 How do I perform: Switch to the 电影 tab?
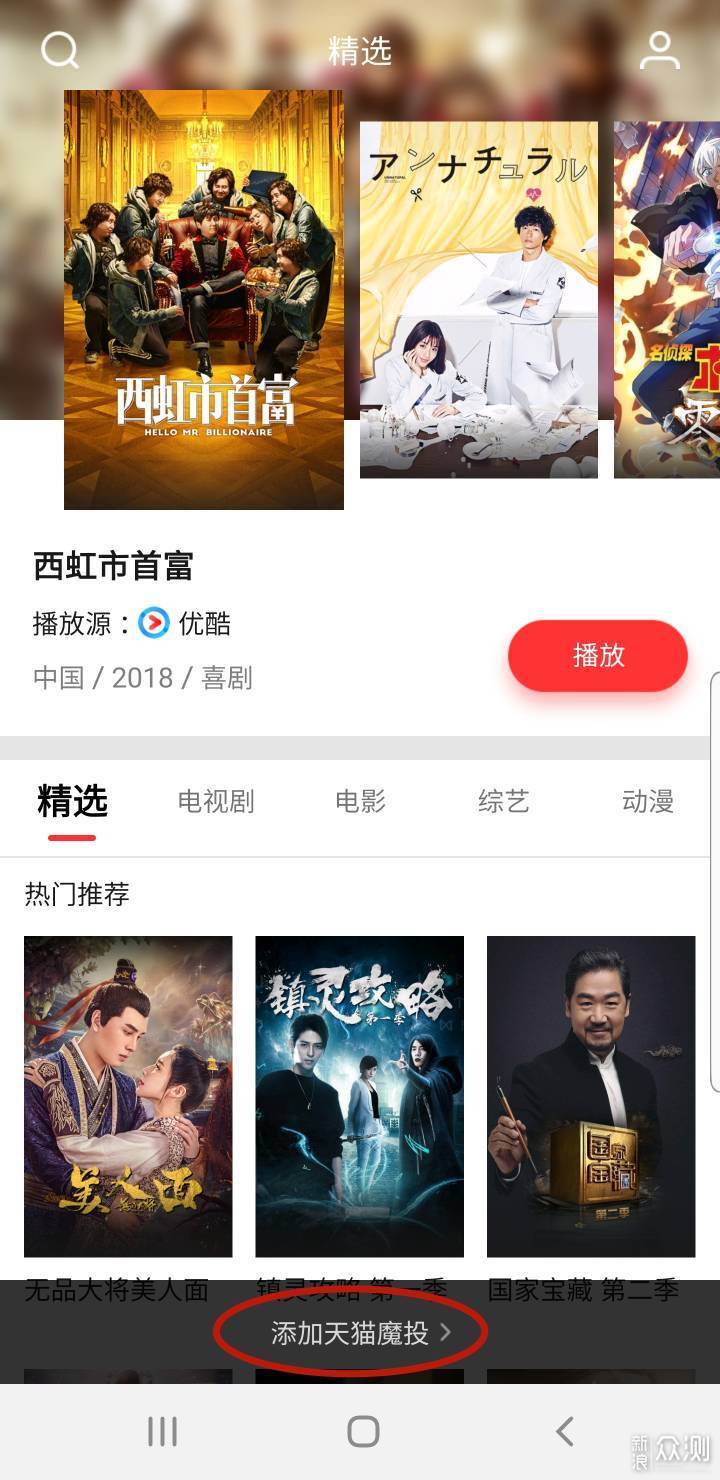(x=360, y=802)
